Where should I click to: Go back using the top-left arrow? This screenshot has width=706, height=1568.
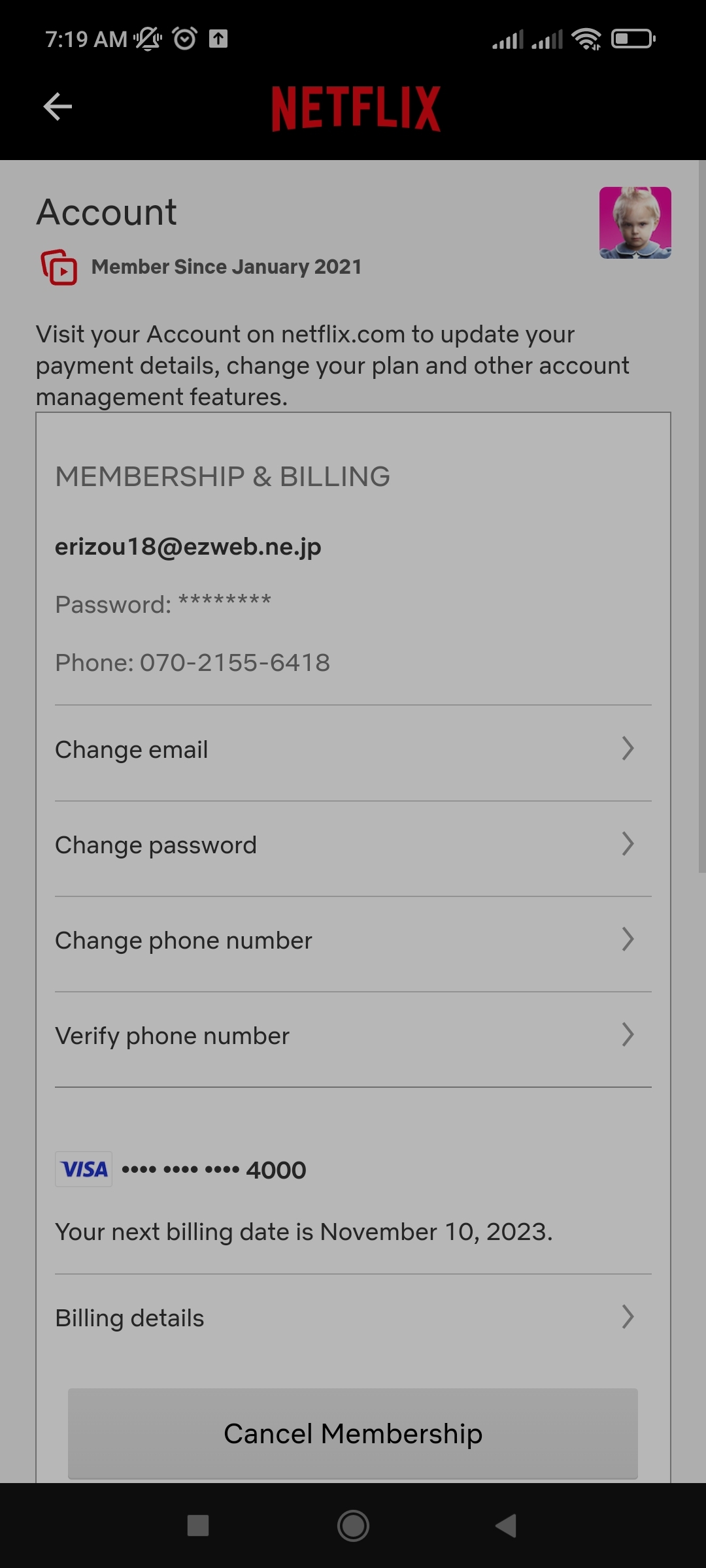[x=58, y=106]
